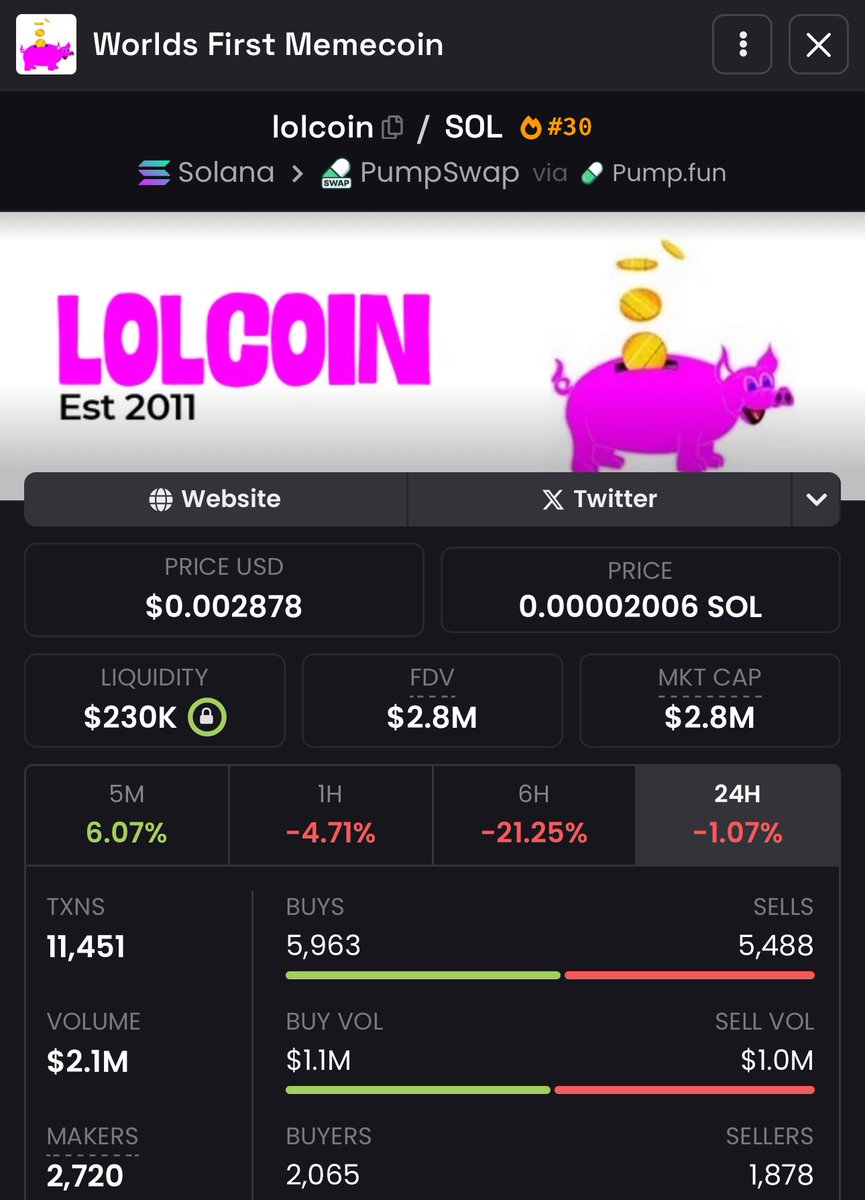Screen dimensions: 865x1200
Task: Open the Solana chain link
Action: point(207,173)
